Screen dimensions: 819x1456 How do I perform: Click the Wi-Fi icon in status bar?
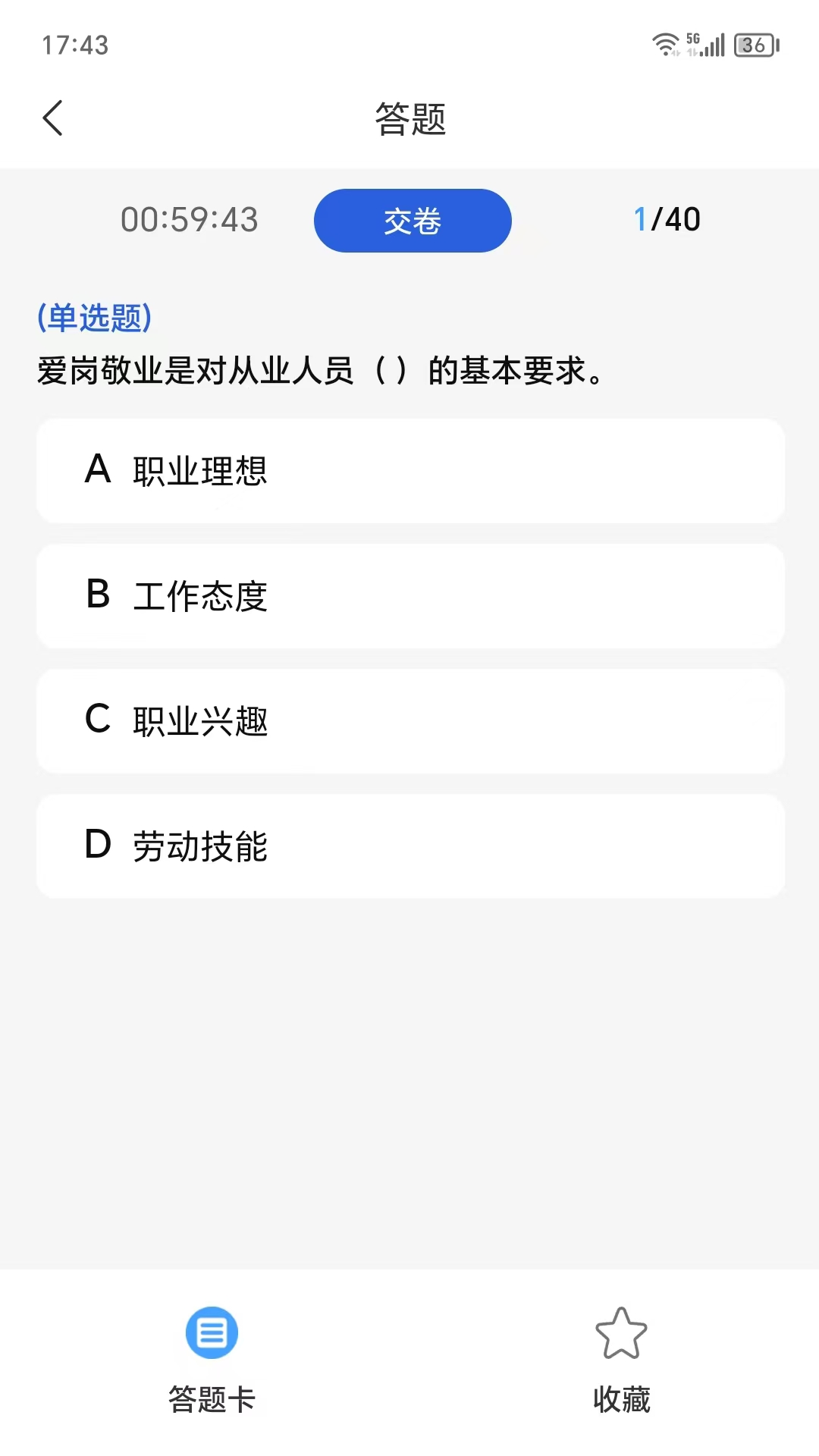point(666,43)
